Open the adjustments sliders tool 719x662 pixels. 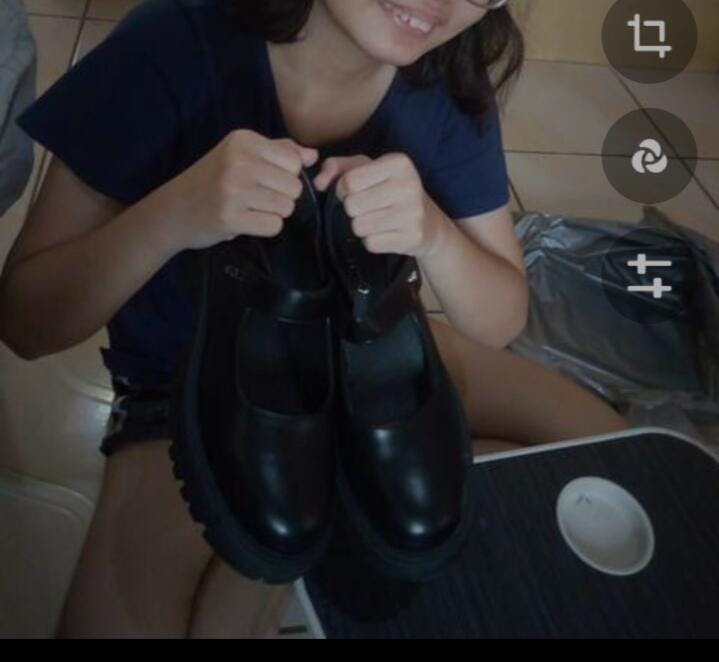[x=649, y=275]
